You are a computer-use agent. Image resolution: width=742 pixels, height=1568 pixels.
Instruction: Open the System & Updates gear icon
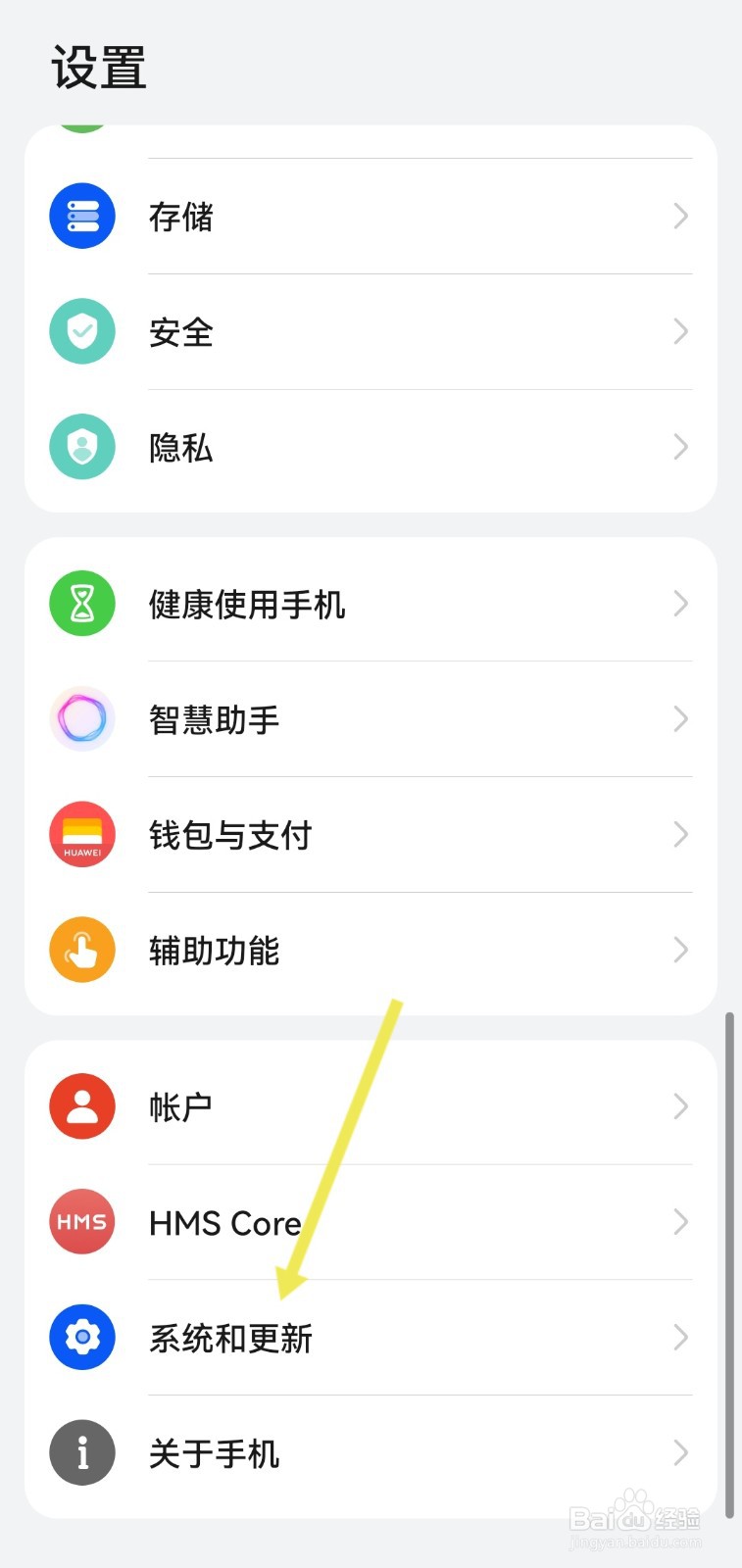tap(81, 1337)
